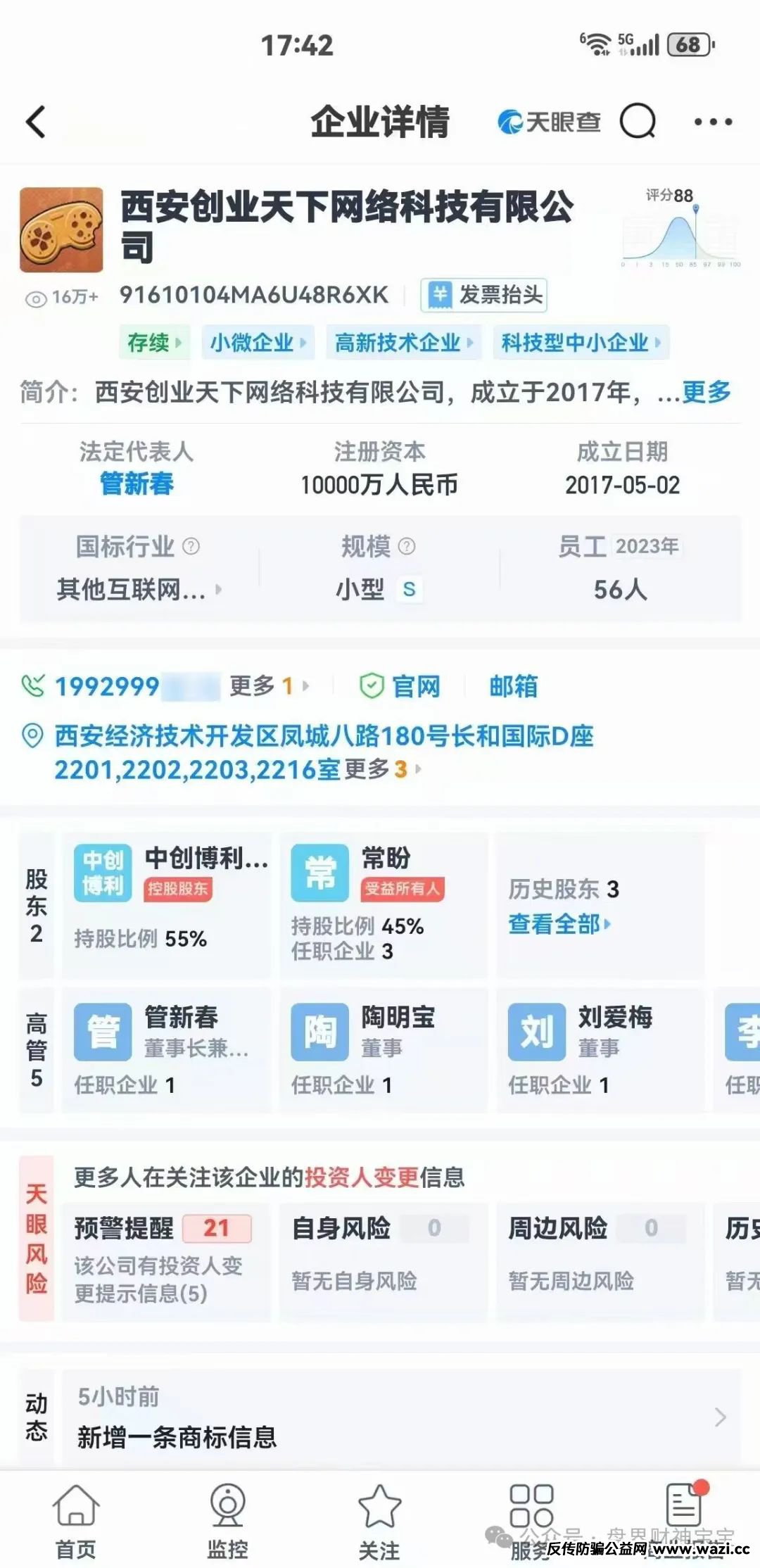Open legal representative 管新春 profile
Screen dimensions: 760x1568
coord(137,483)
